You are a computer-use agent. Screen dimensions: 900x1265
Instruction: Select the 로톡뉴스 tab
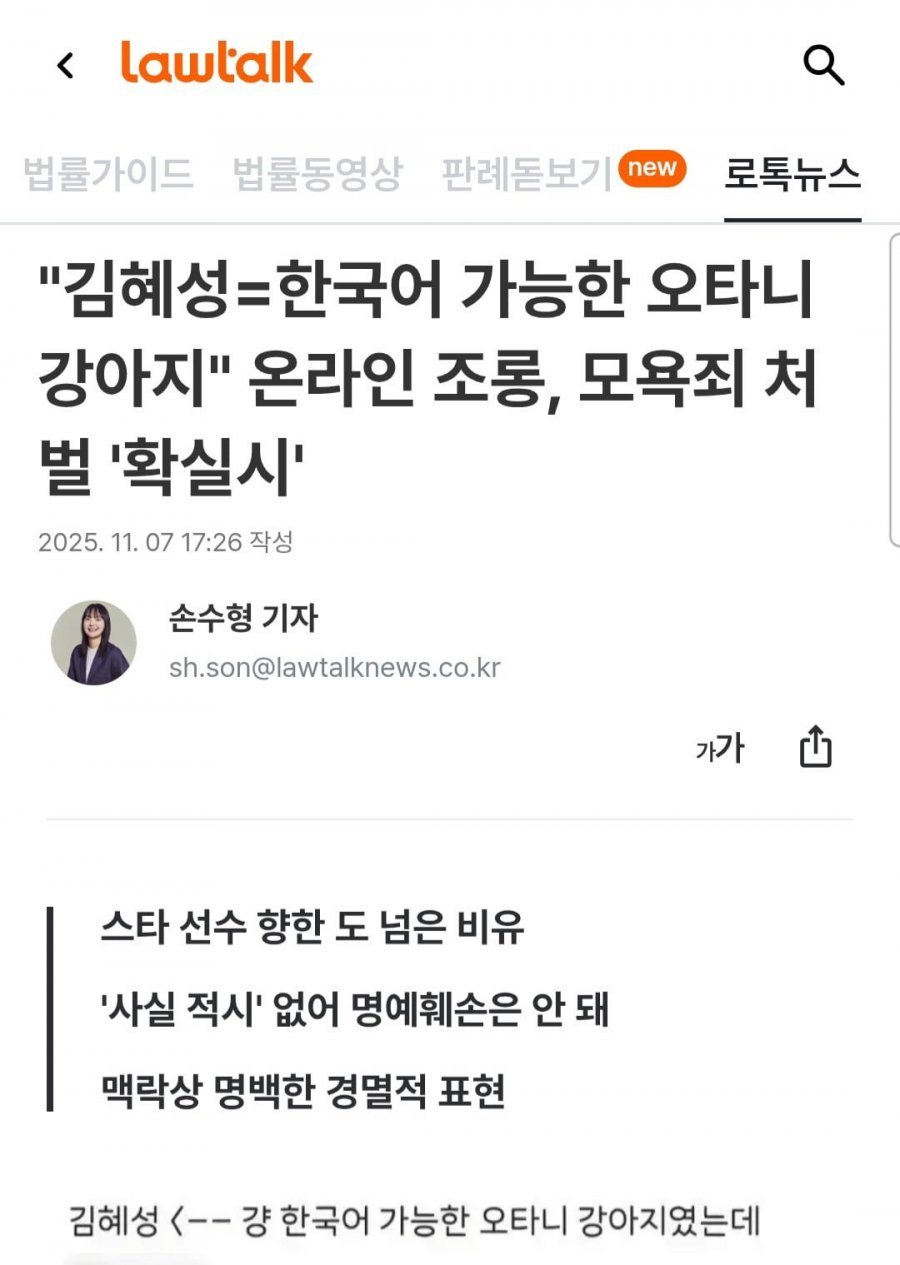tap(792, 174)
